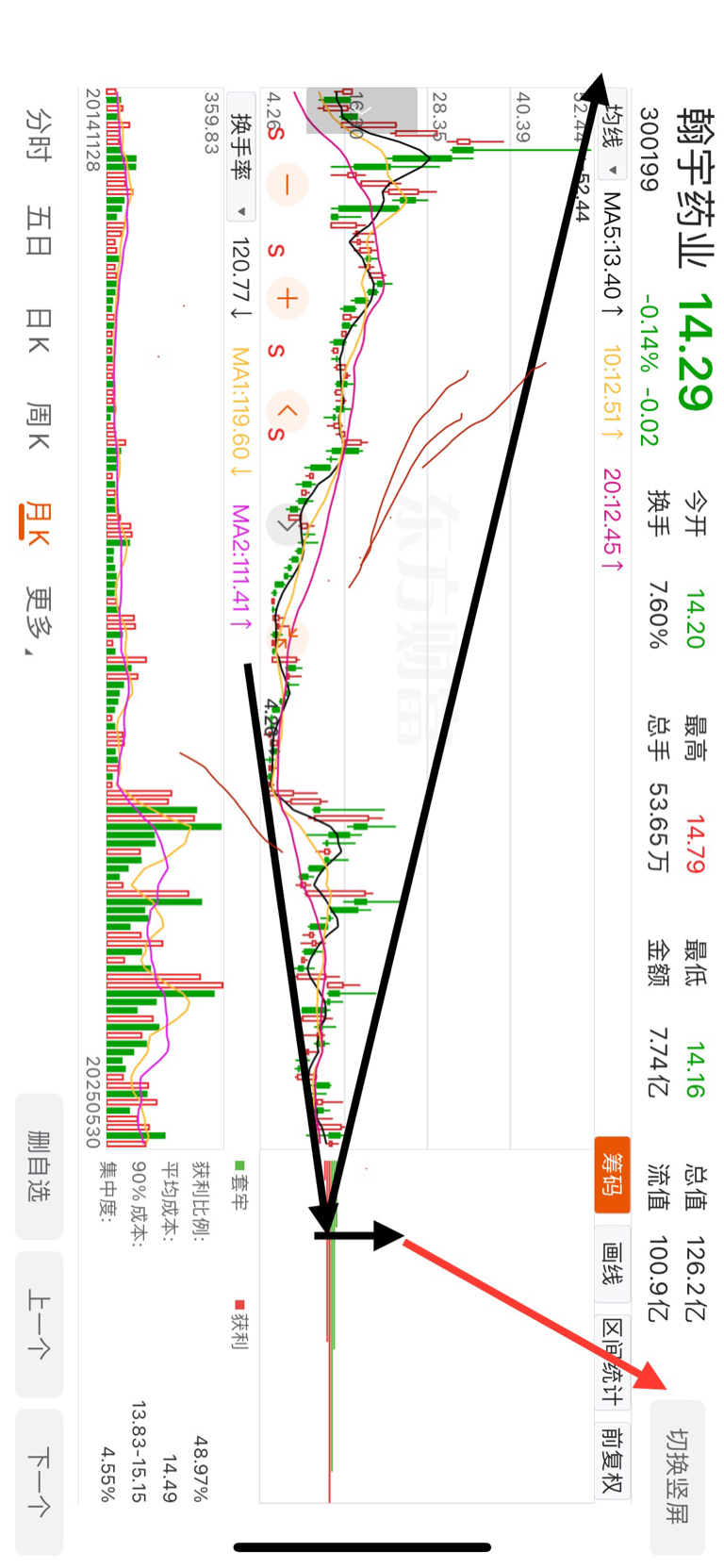
Task: Select the 周K chart tab
Action: 38,424
